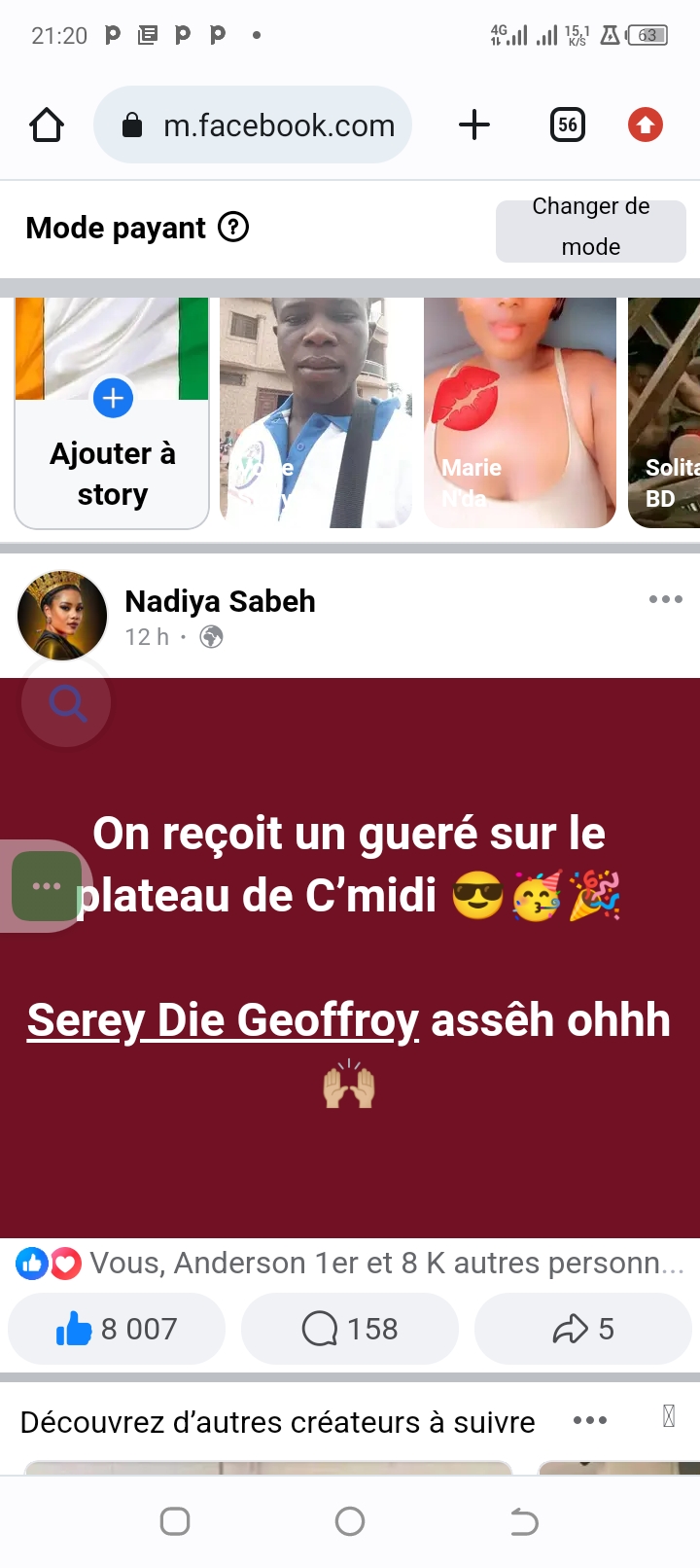Tap the red upload arrow icon

pos(646,125)
